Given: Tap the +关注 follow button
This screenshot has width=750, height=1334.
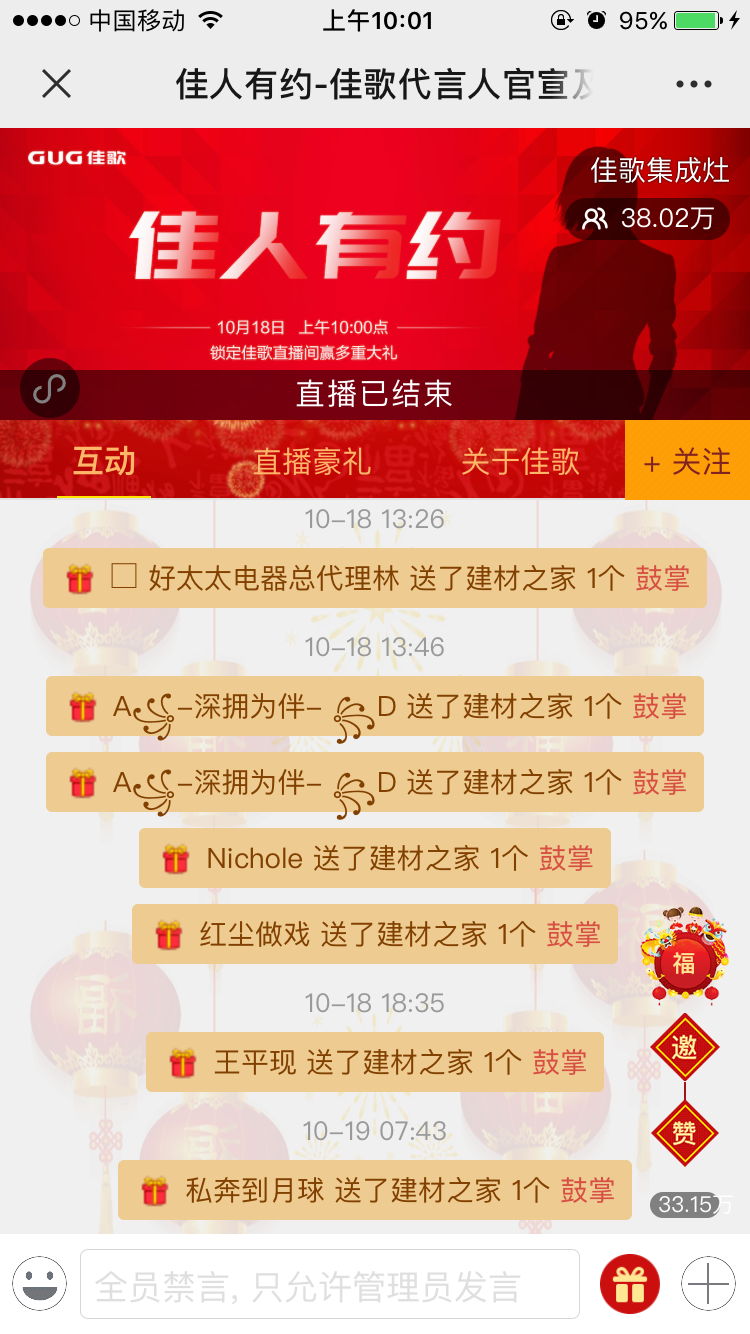Looking at the screenshot, I should click(686, 460).
